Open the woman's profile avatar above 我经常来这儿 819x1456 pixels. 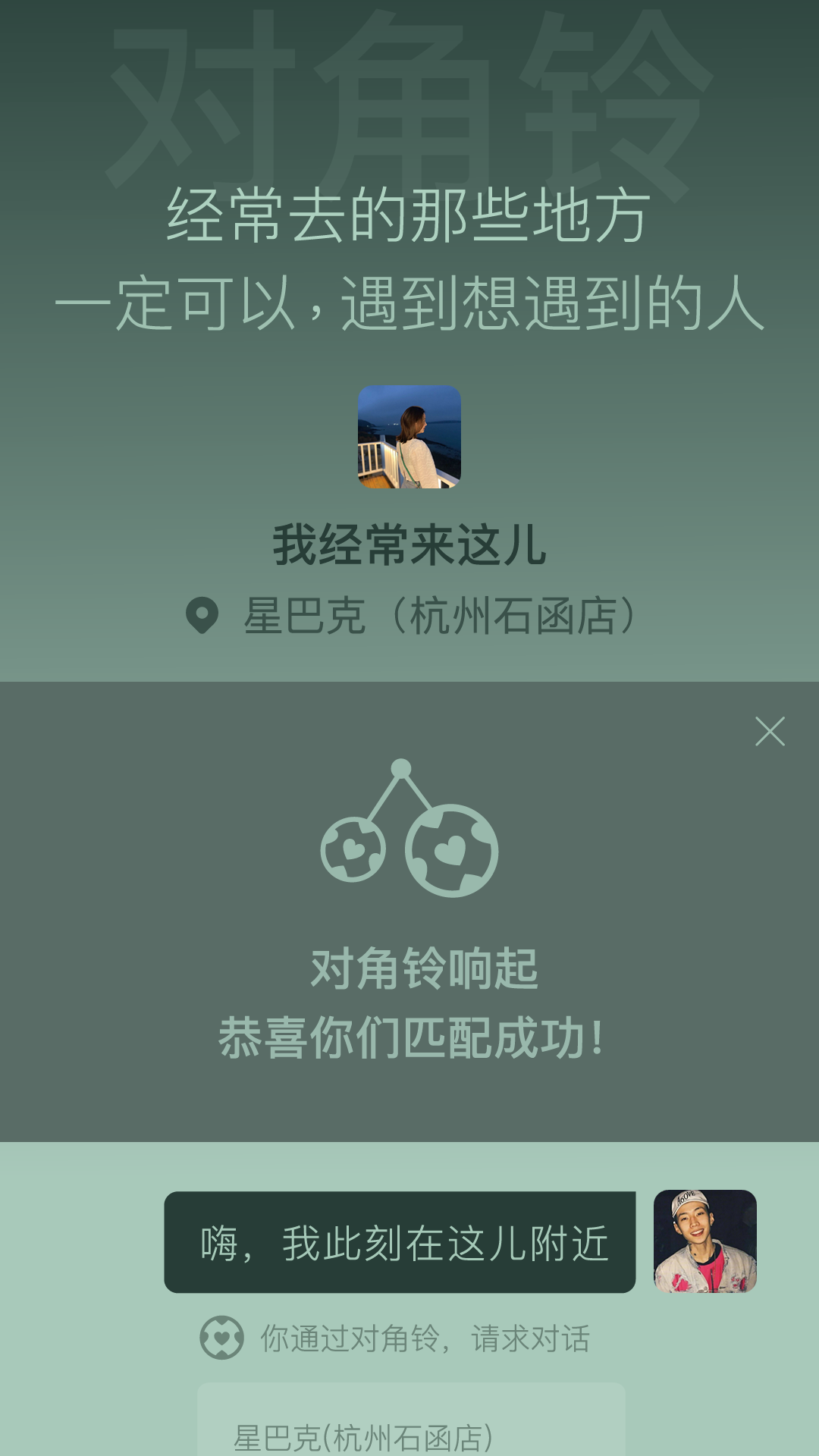point(409,440)
